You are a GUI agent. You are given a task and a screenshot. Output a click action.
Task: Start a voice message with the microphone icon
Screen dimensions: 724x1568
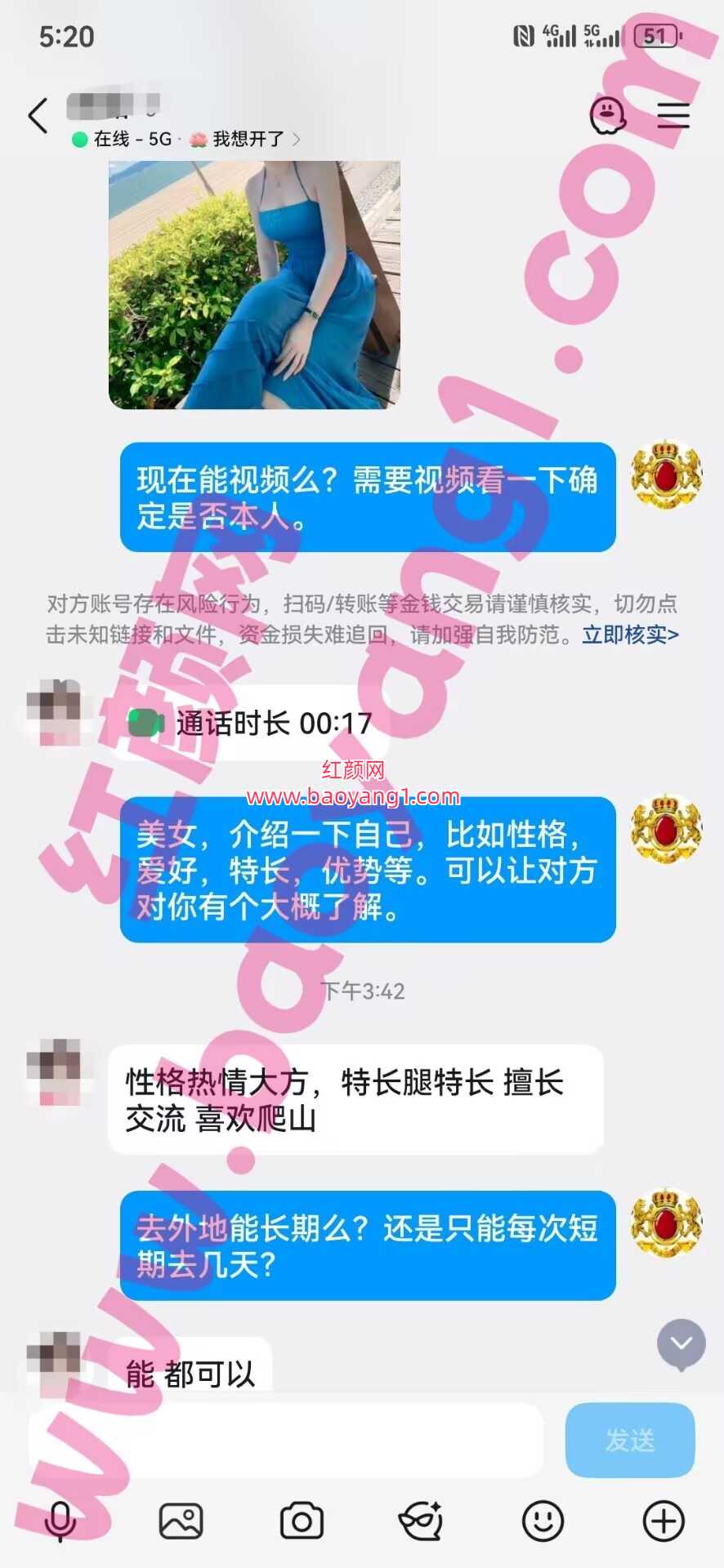[x=60, y=1521]
